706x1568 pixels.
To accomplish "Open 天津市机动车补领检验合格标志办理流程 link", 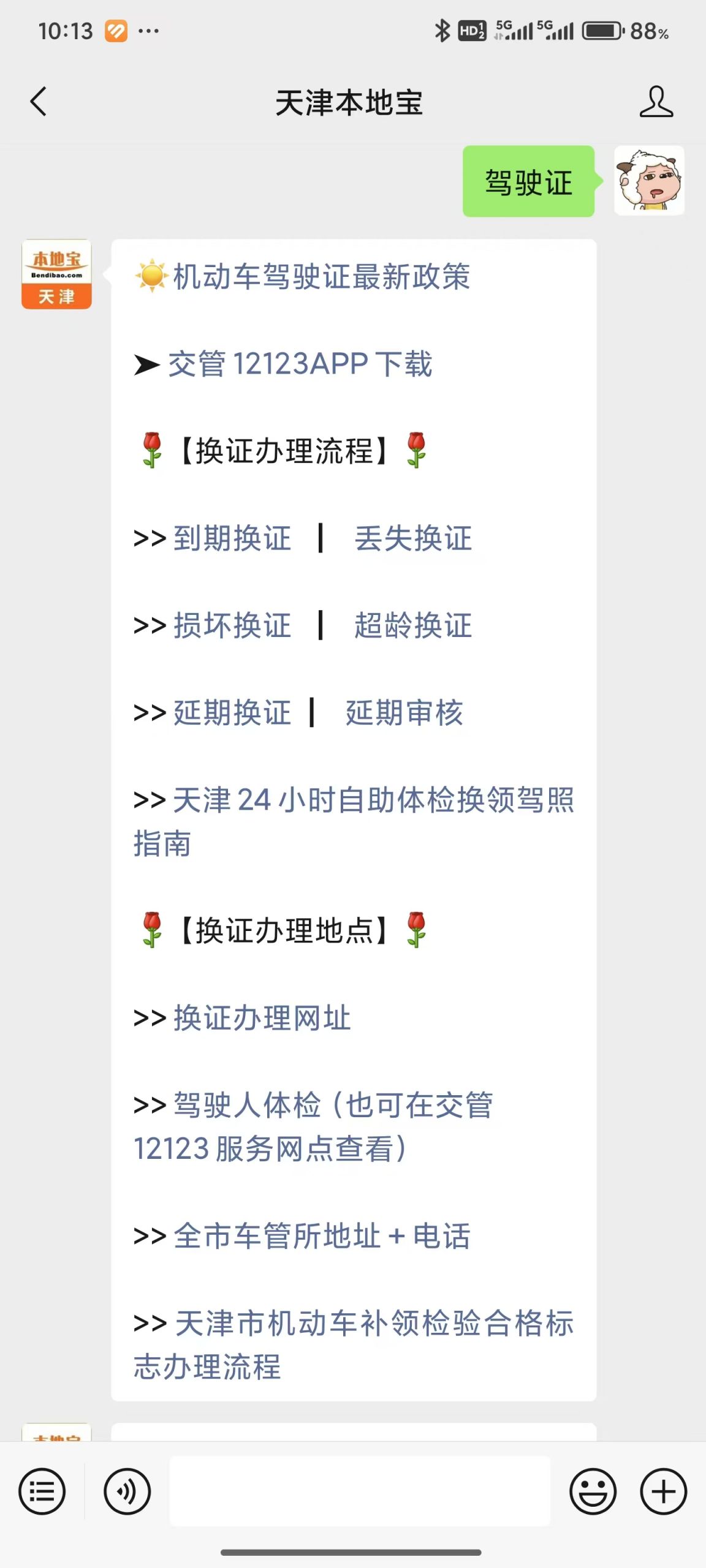I will pos(354,1344).
